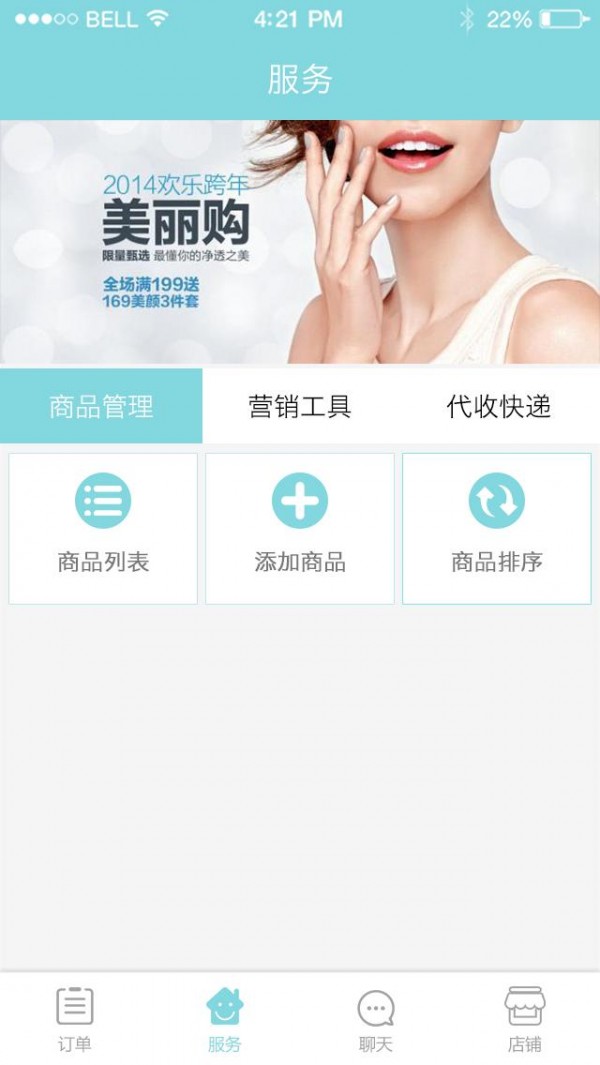Tap 添加商品 to add a product
The image size is (600, 1065).
pyautogui.click(x=300, y=528)
